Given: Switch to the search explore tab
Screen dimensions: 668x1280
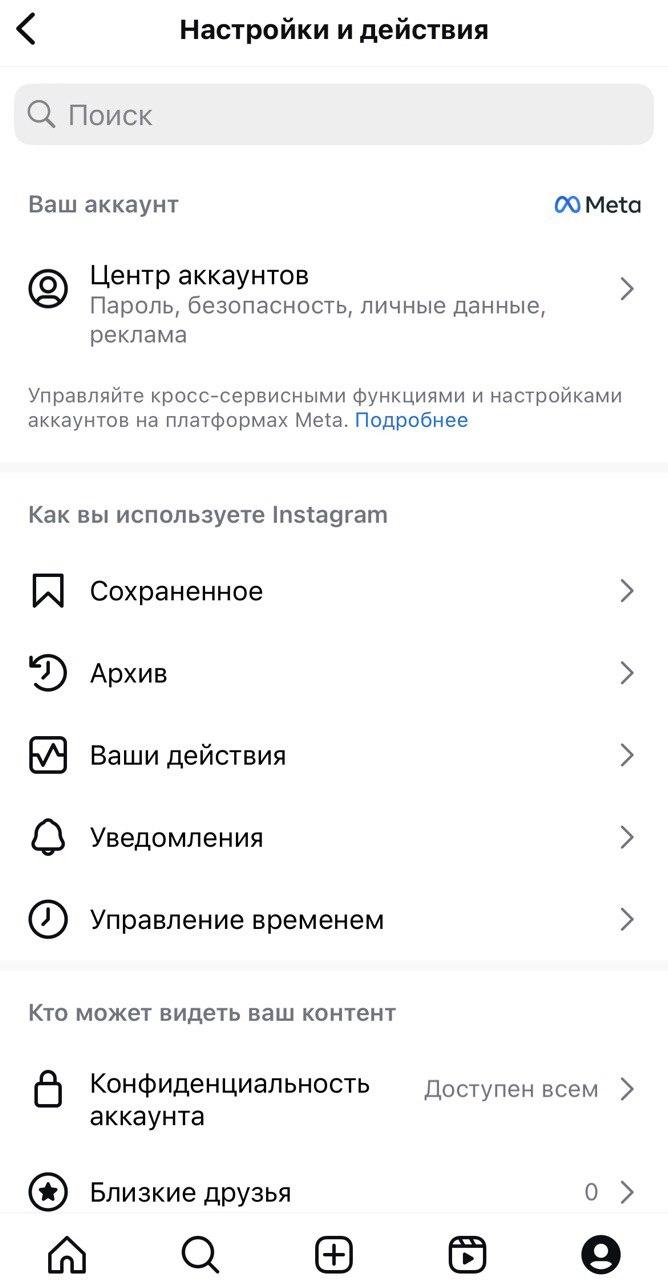Looking at the screenshot, I should coord(200,1253).
